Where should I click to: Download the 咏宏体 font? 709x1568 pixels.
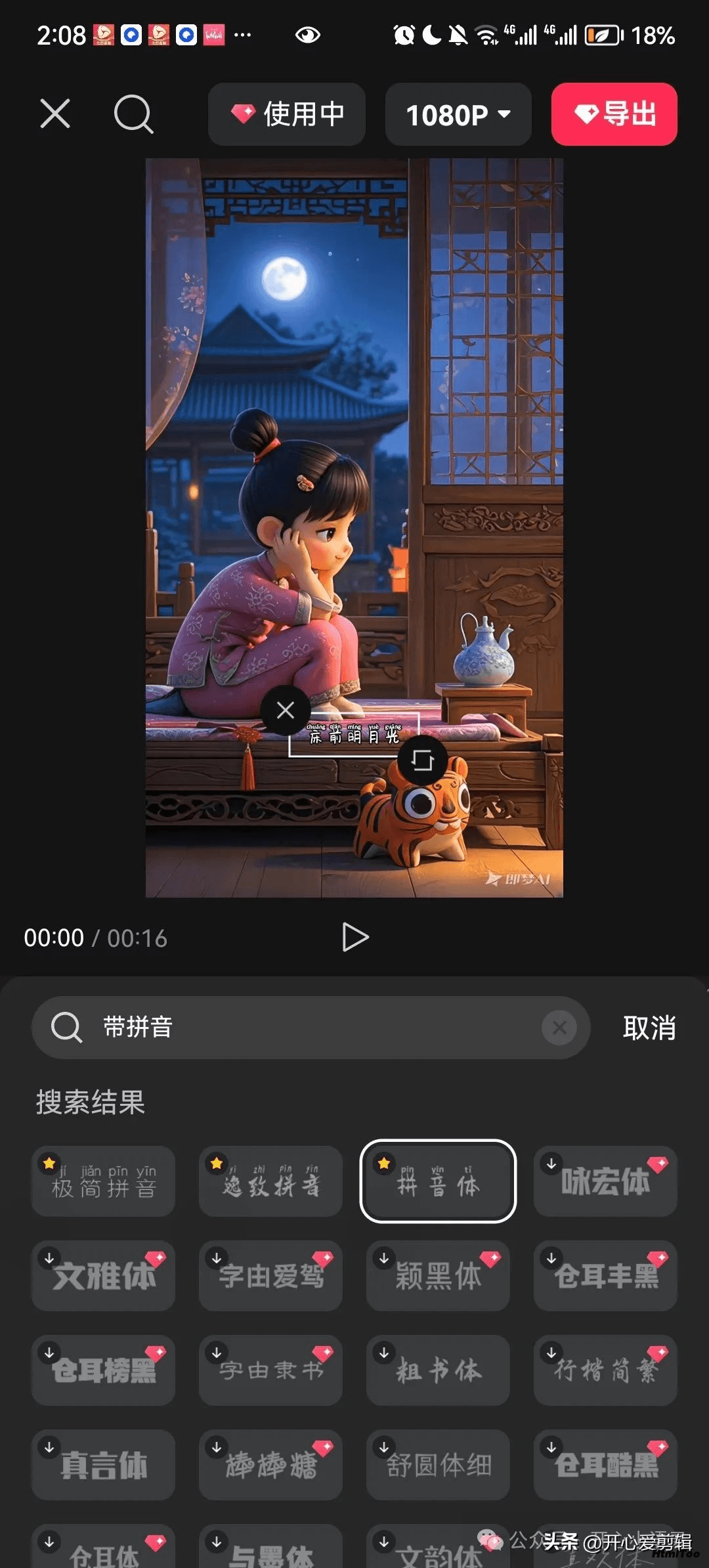605,1181
